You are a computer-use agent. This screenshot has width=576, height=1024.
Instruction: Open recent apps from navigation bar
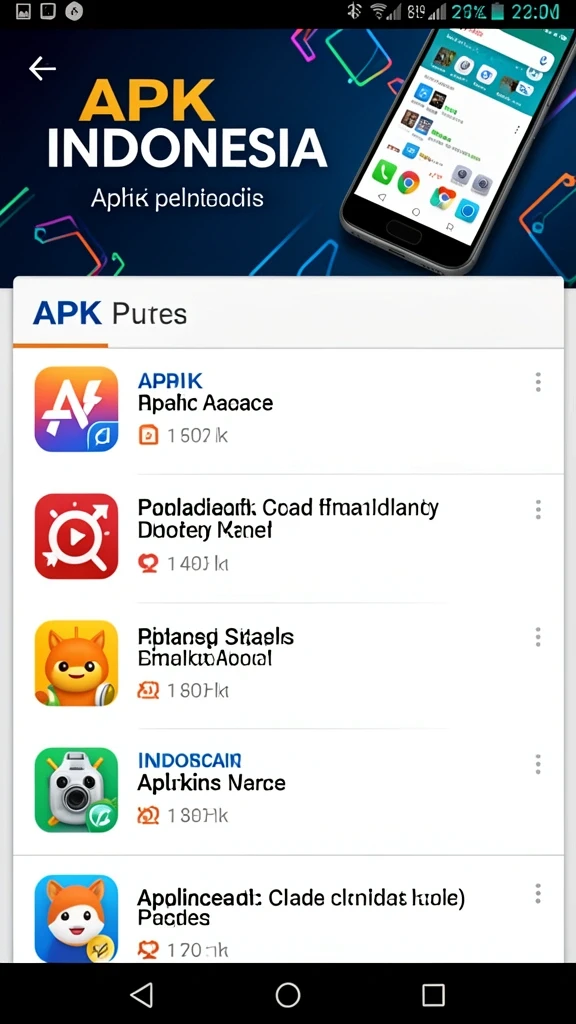coord(433,995)
